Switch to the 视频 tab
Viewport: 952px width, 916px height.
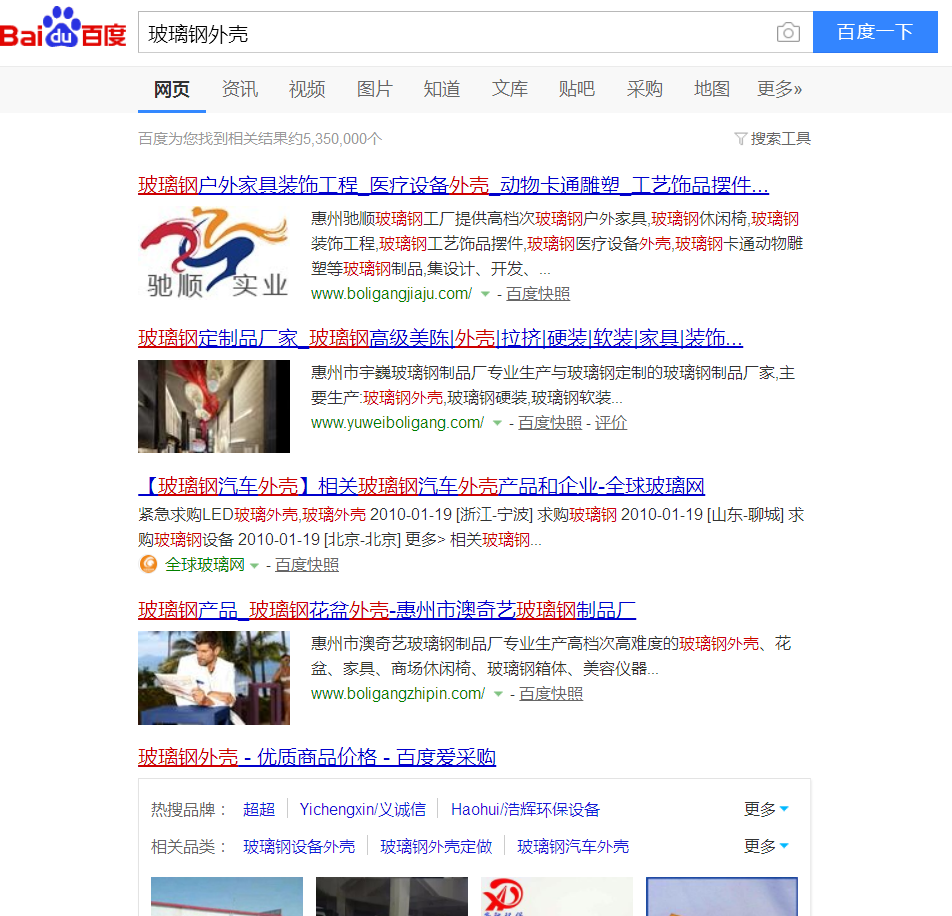point(307,89)
